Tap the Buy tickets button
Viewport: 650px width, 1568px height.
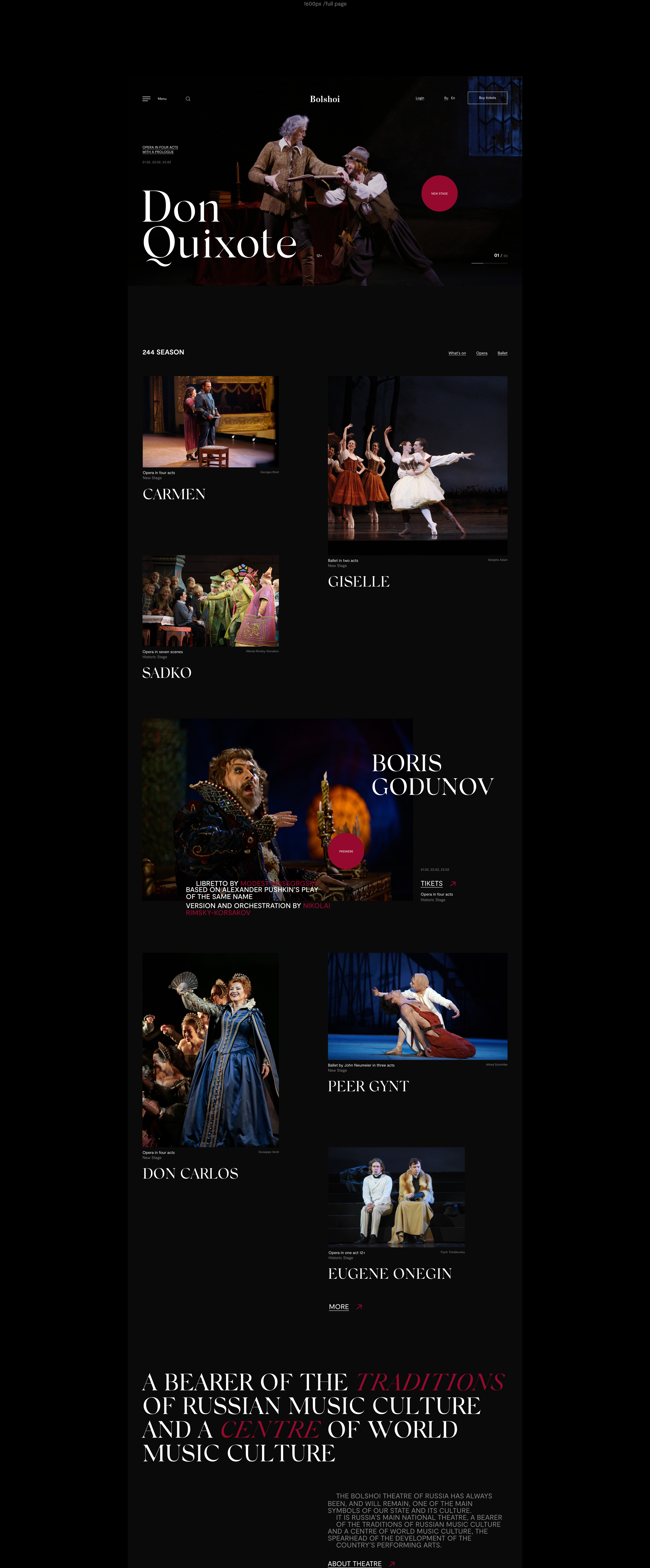point(487,98)
